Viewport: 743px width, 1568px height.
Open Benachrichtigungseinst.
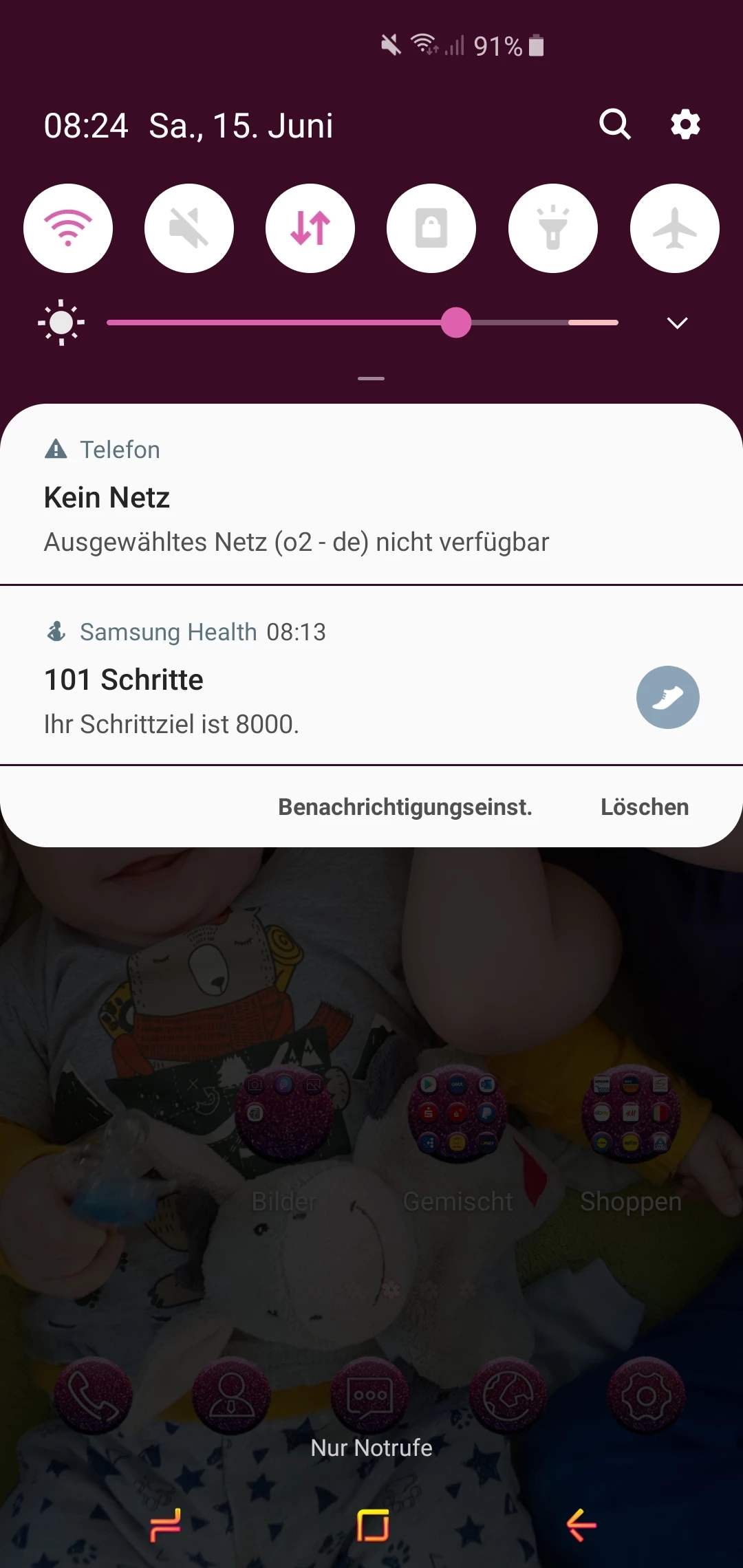tap(405, 807)
